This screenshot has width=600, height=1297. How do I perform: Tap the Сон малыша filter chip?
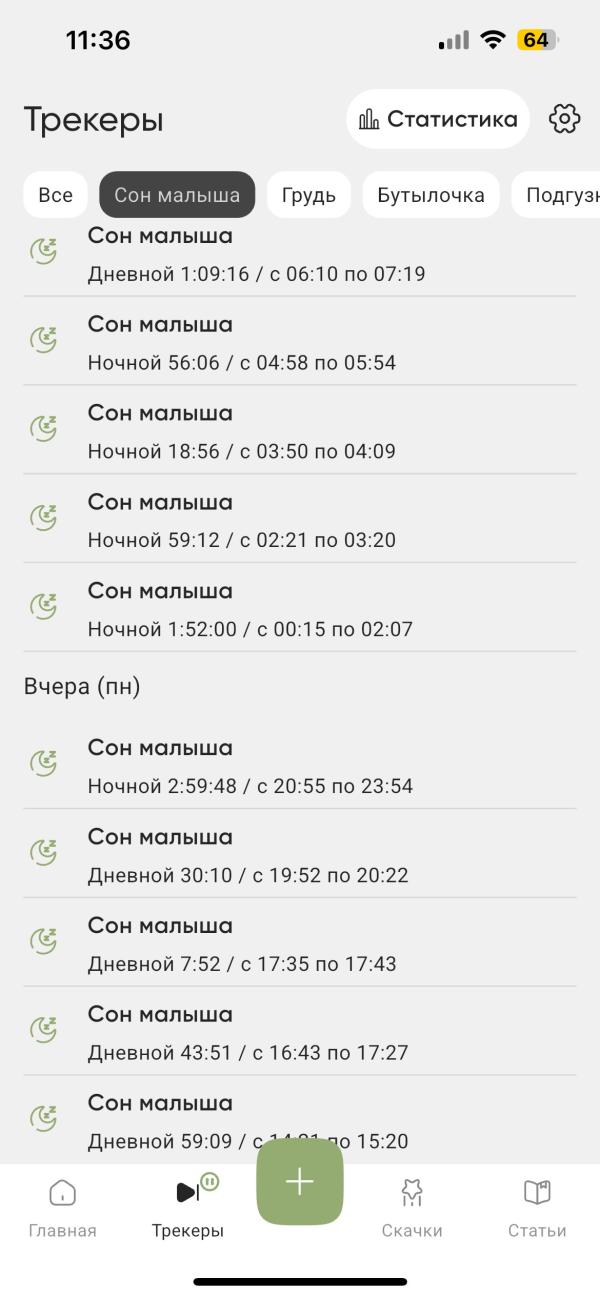pyautogui.click(x=177, y=195)
